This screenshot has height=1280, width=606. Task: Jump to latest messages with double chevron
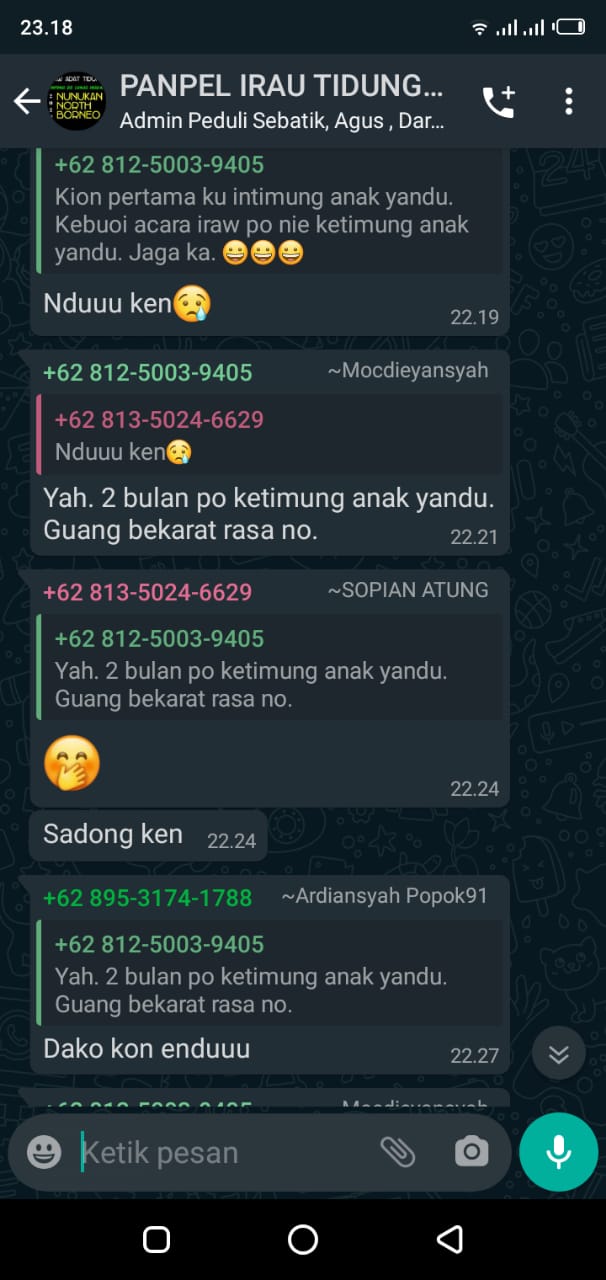[559, 1053]
